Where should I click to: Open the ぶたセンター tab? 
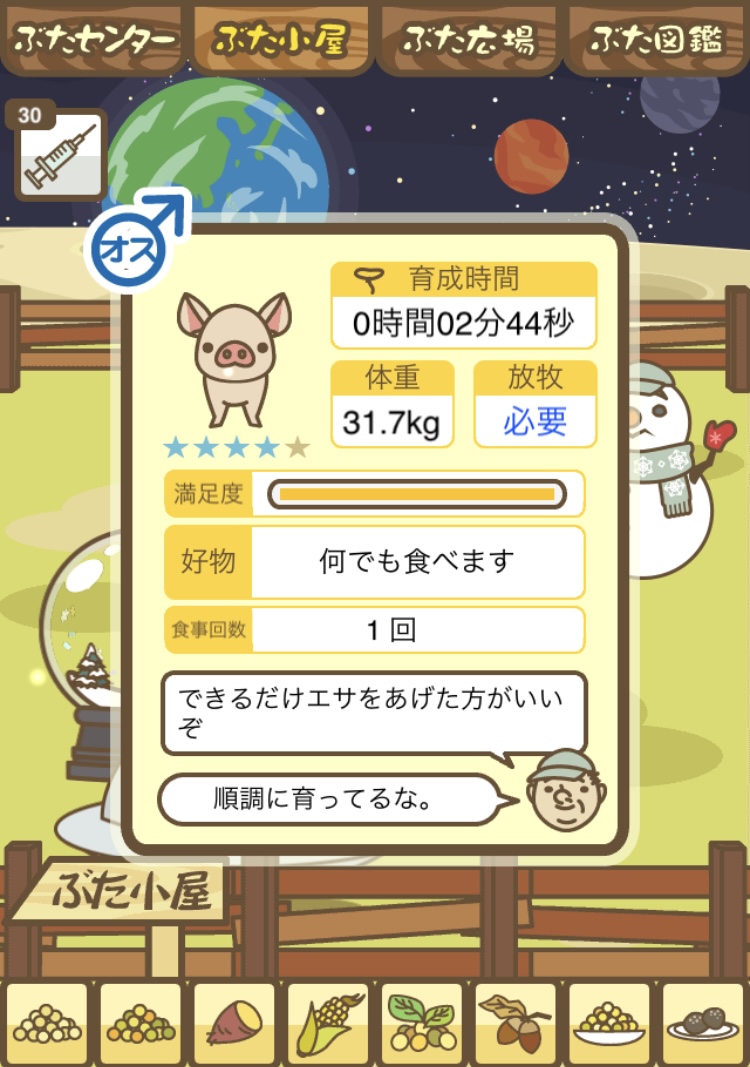pos(94,39)
